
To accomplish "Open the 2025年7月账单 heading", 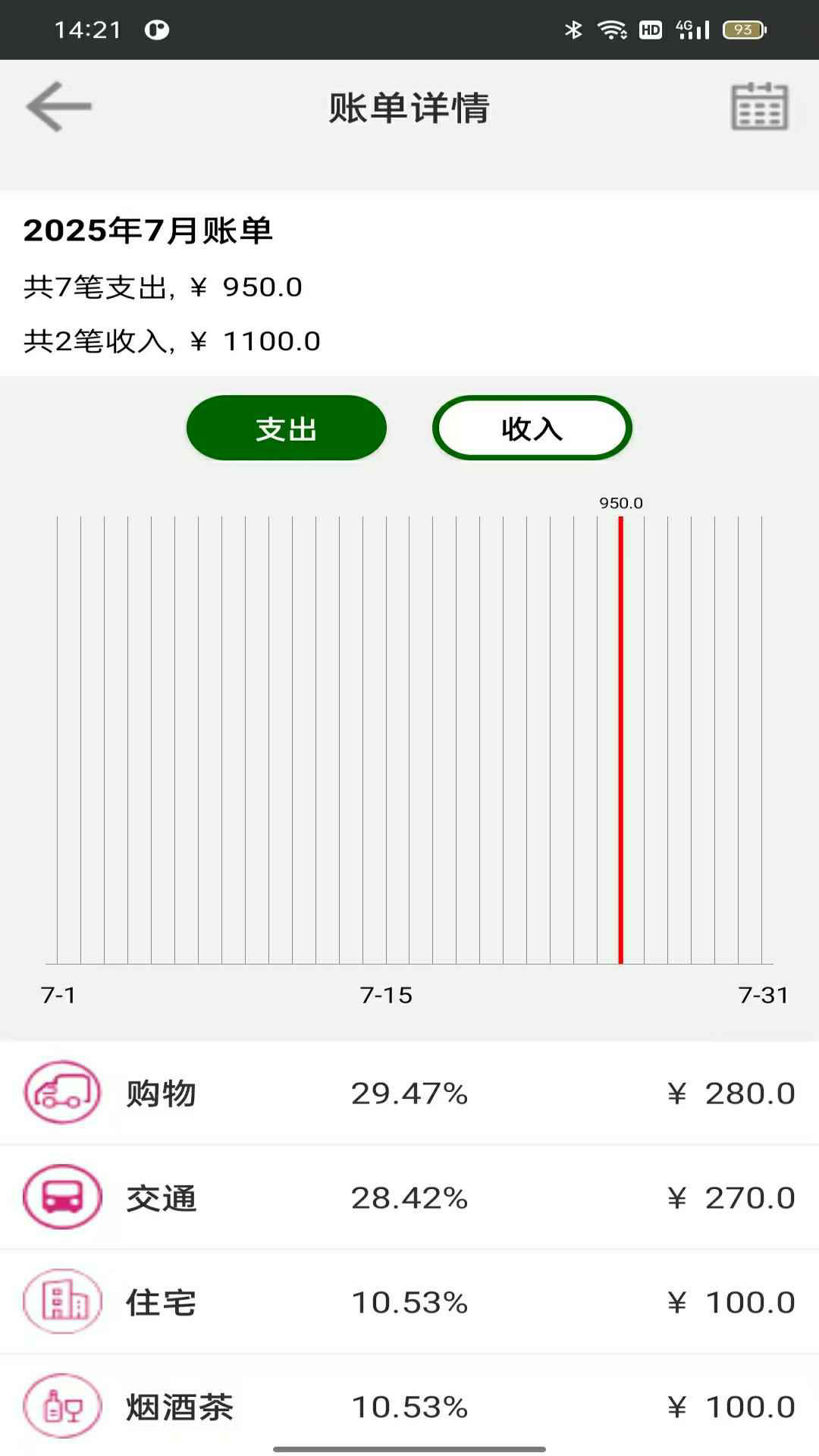I will point(149,231).
